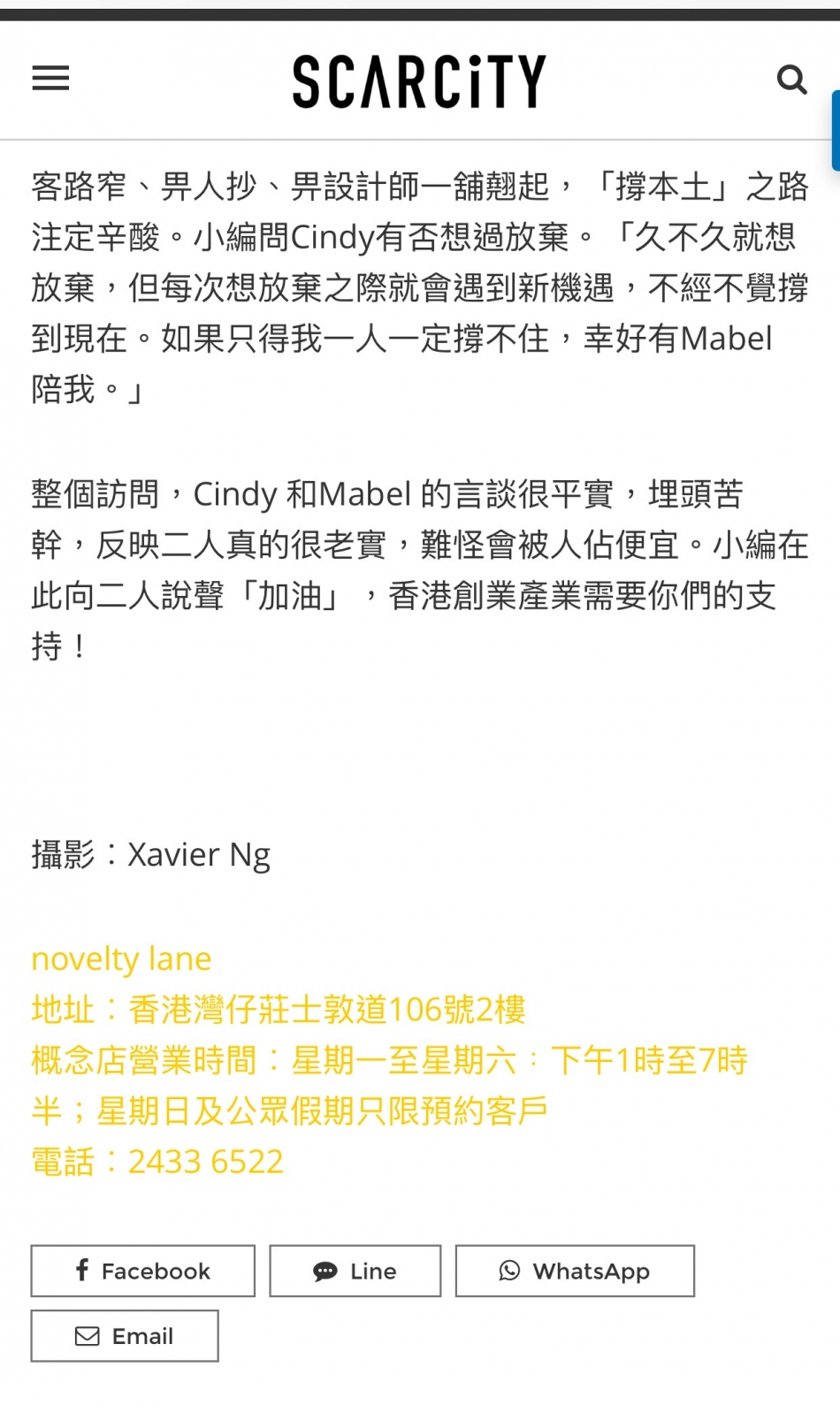Share the article on WhatsApp

(x=575, y=1271)
